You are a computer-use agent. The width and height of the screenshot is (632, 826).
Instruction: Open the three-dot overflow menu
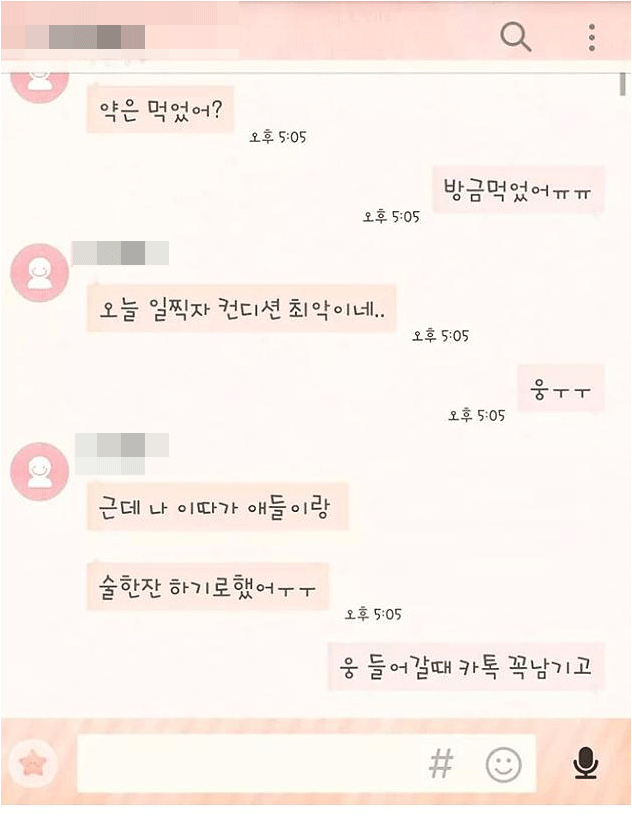592,38
